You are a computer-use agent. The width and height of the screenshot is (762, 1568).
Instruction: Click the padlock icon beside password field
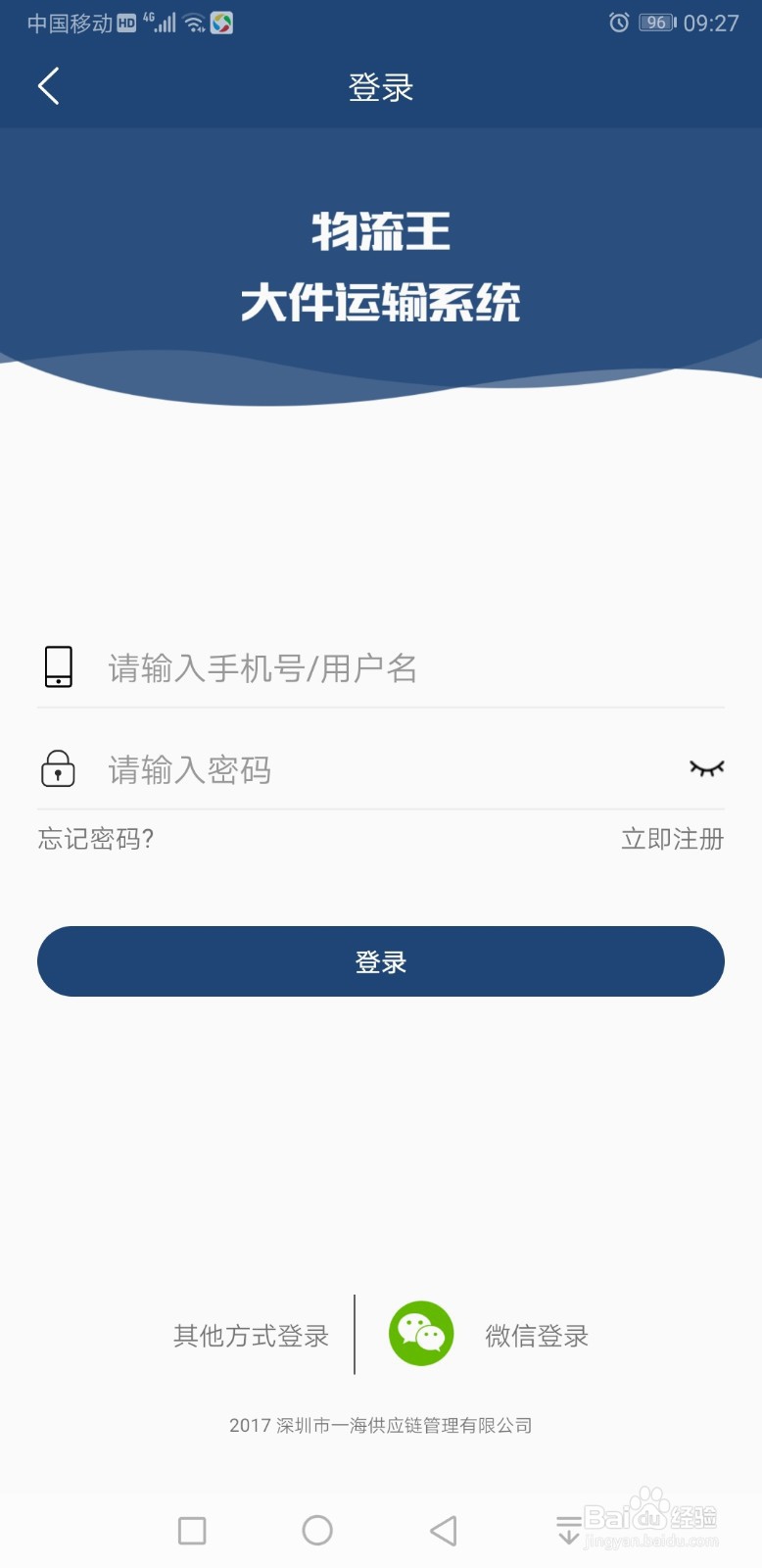(57, 769)
